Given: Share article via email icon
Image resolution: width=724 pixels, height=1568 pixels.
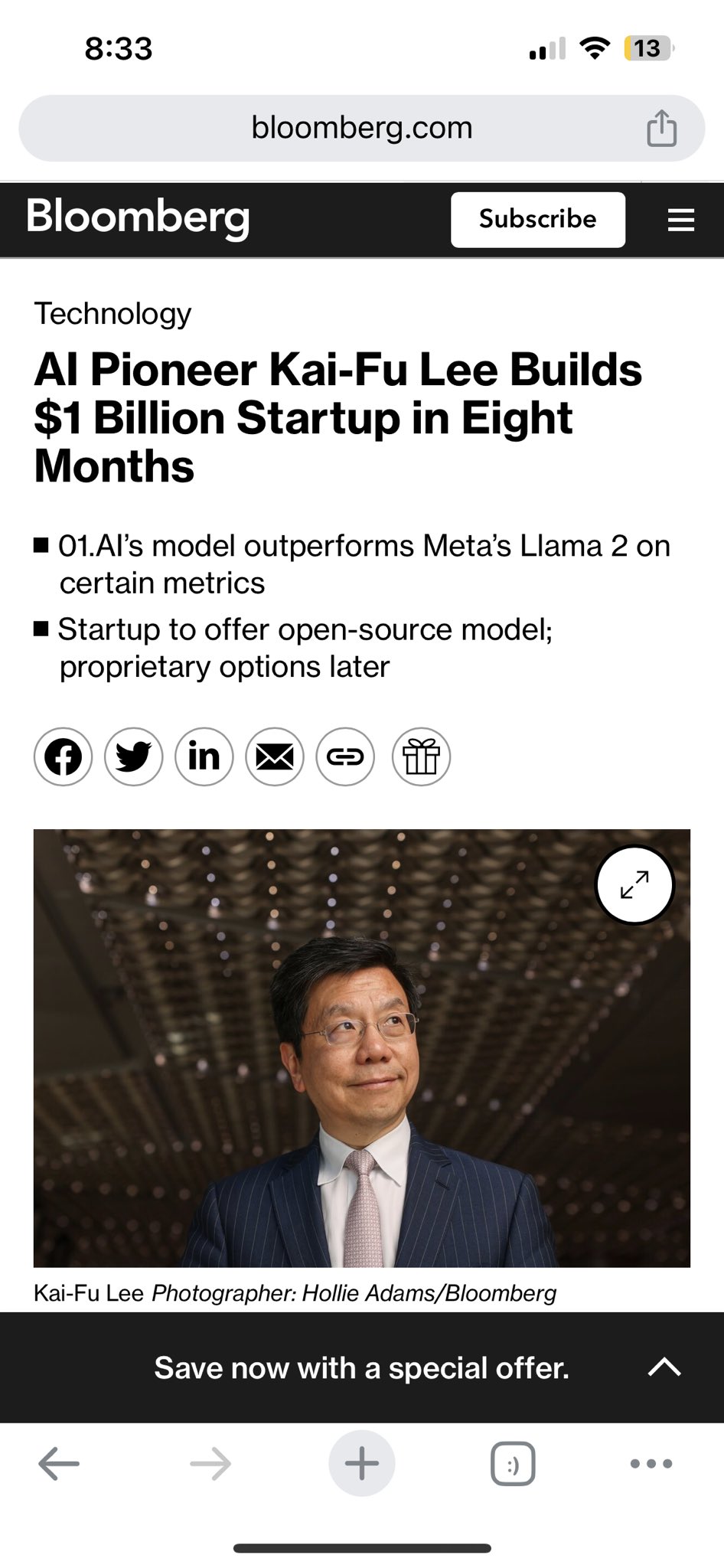Looking at the screenshot, I should coord(274,756).
